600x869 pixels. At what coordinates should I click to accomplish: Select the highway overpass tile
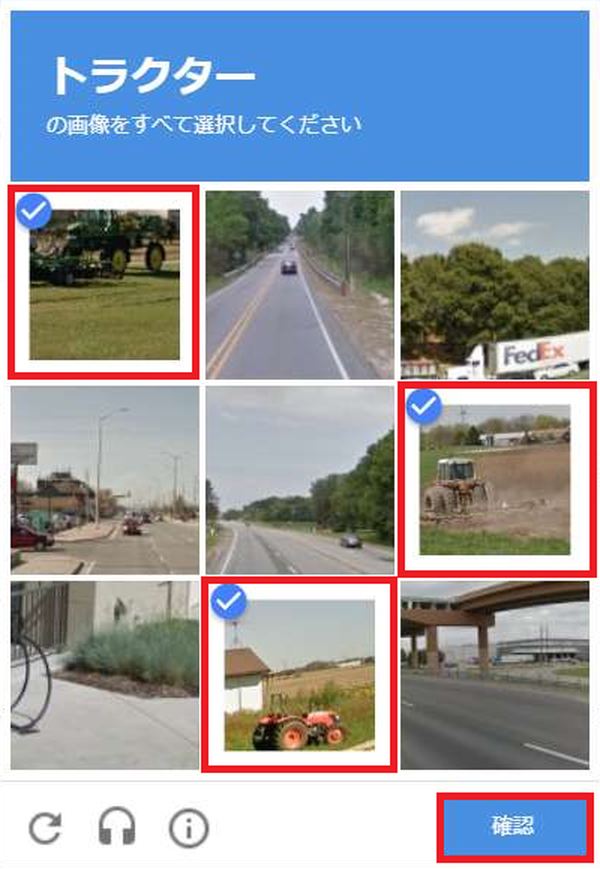pos(494,675)
